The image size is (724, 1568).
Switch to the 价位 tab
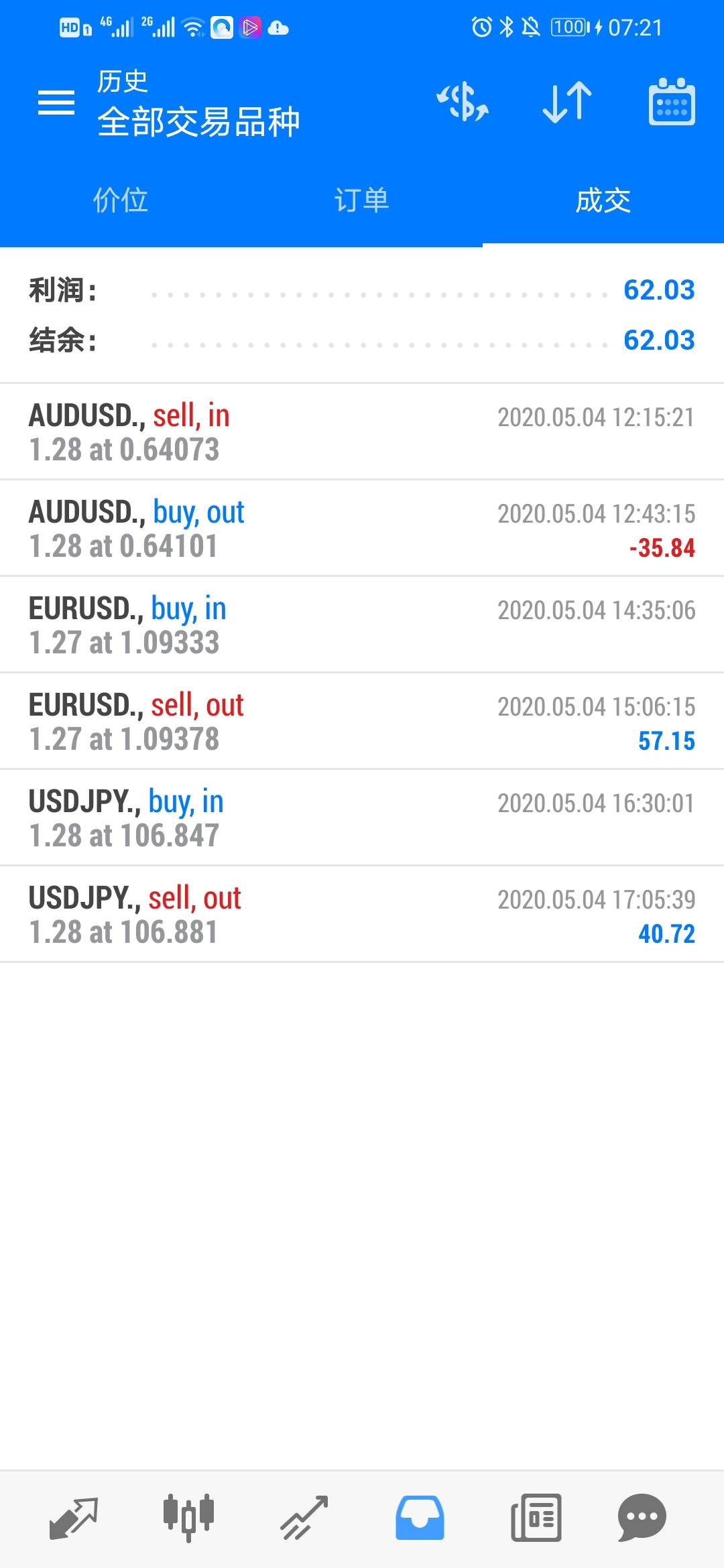pos(121,200)
